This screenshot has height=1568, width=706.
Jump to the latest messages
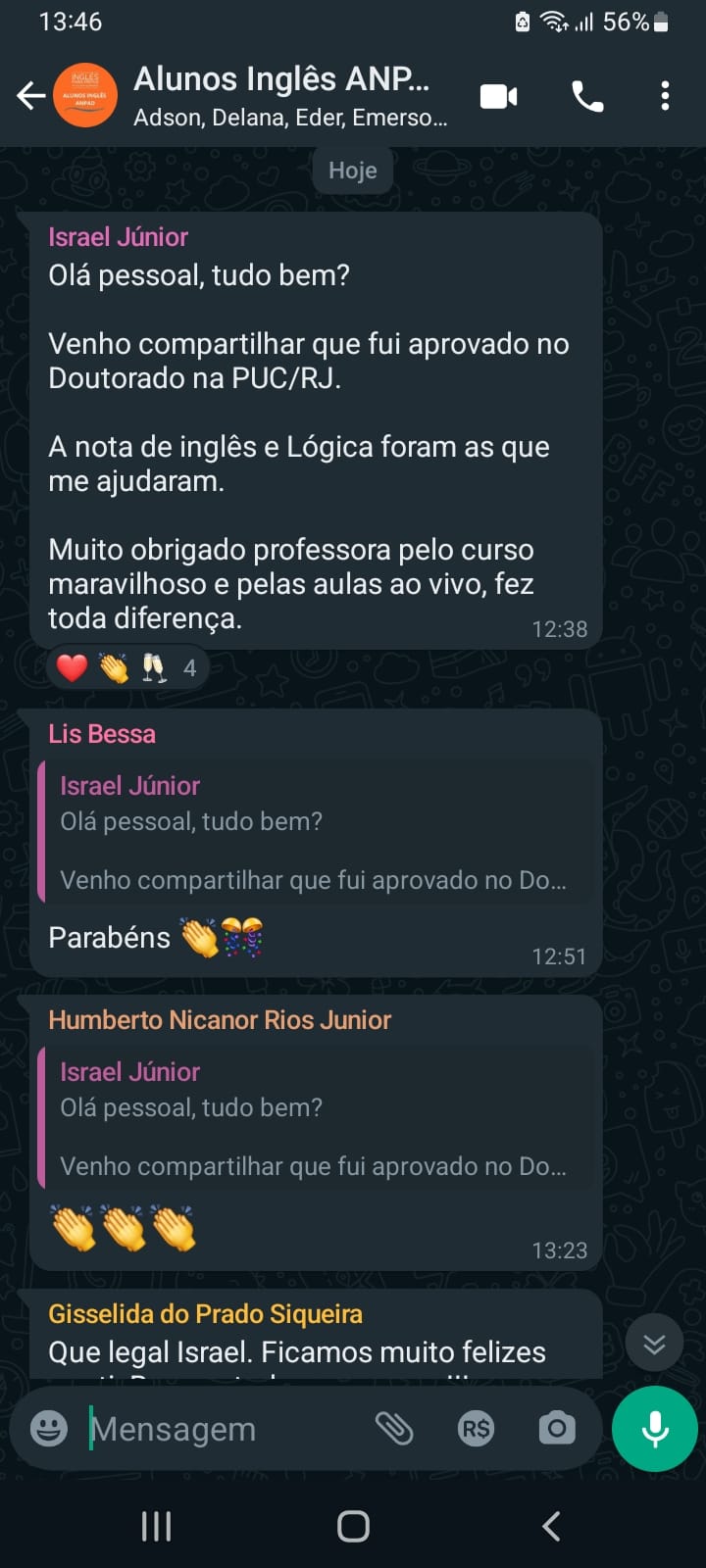point(654,1343)
